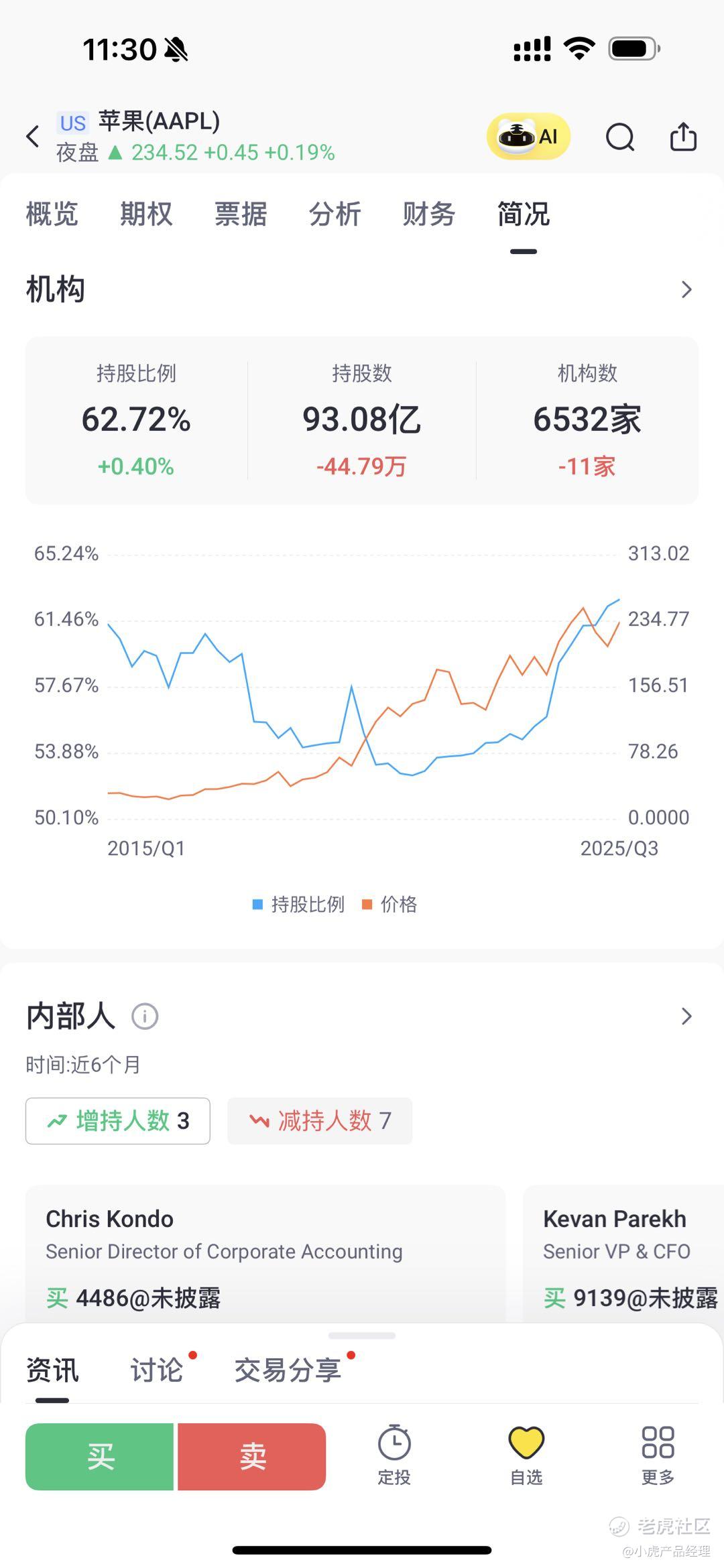Viewport: 724px width, 1568px height.
Task: Open Chris Kondo's insider trade card
Action: (265, 1253)
